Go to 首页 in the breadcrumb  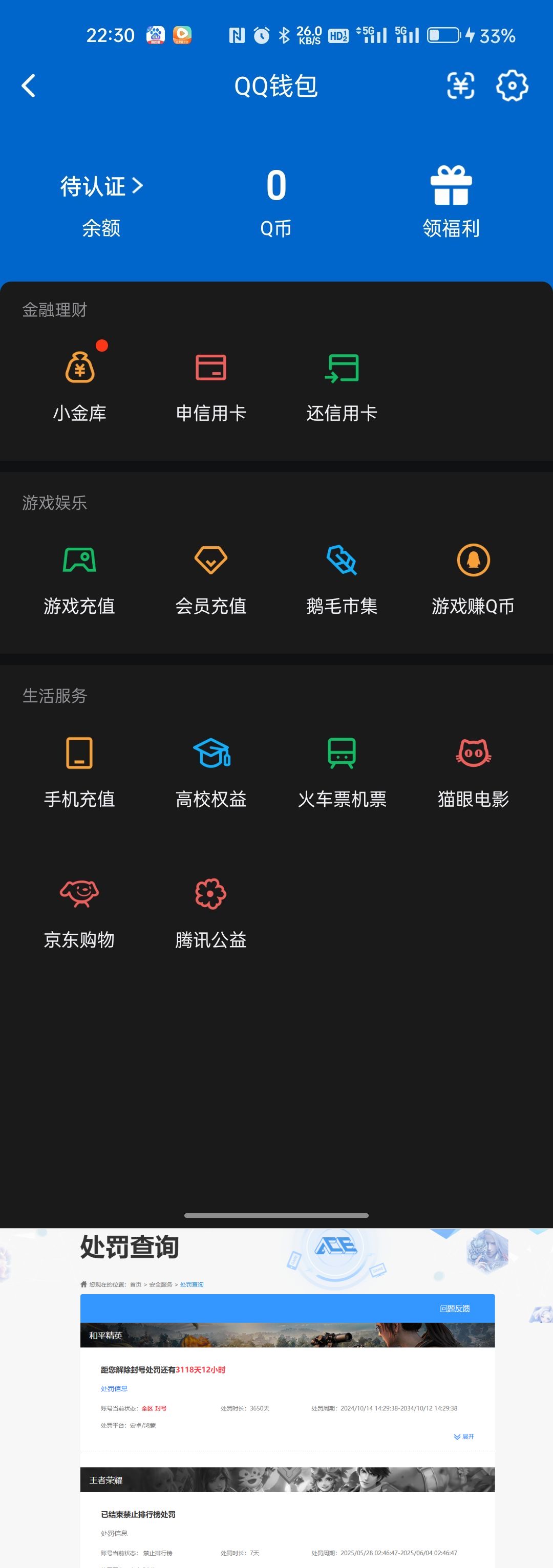(135, 1284)
